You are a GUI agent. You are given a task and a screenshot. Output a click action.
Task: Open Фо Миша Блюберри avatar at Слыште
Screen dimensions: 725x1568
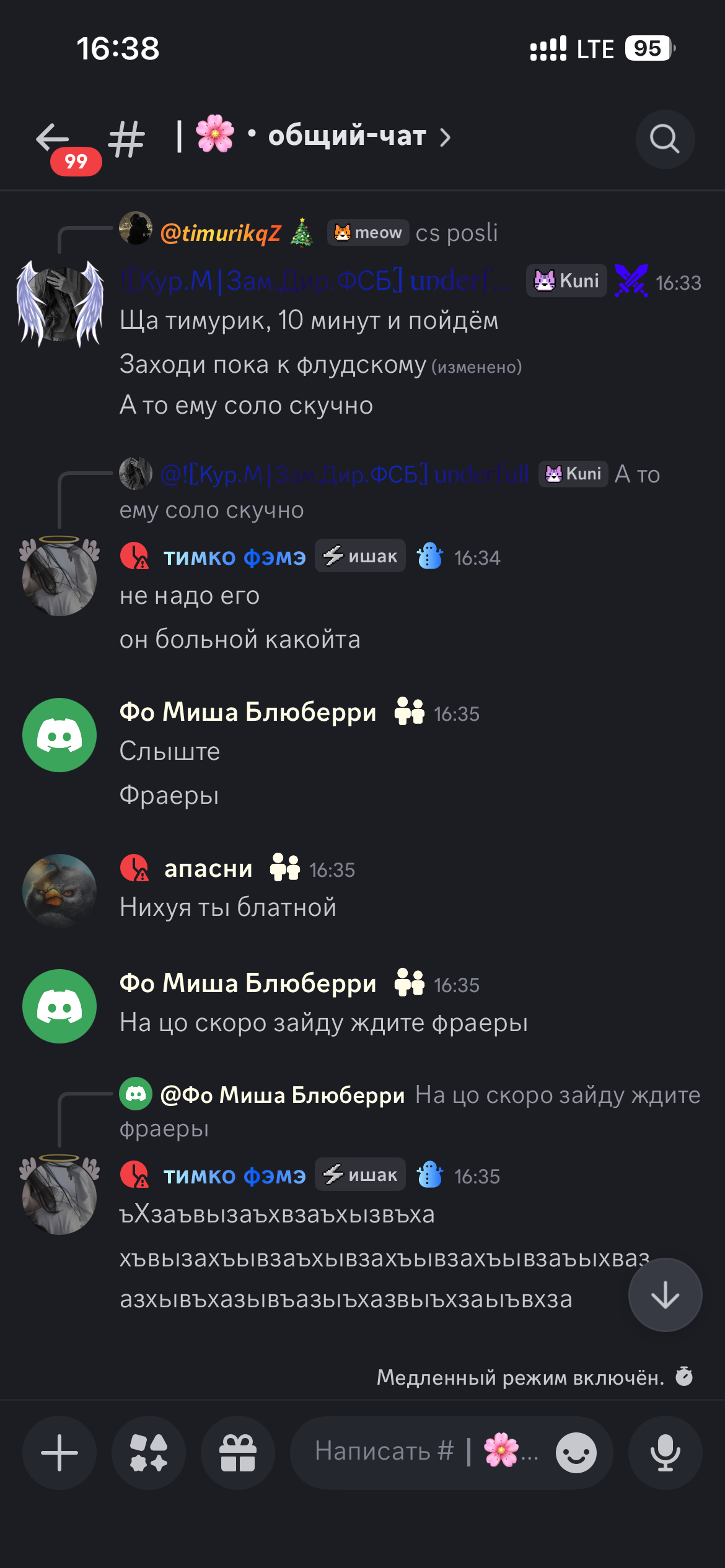59,735
